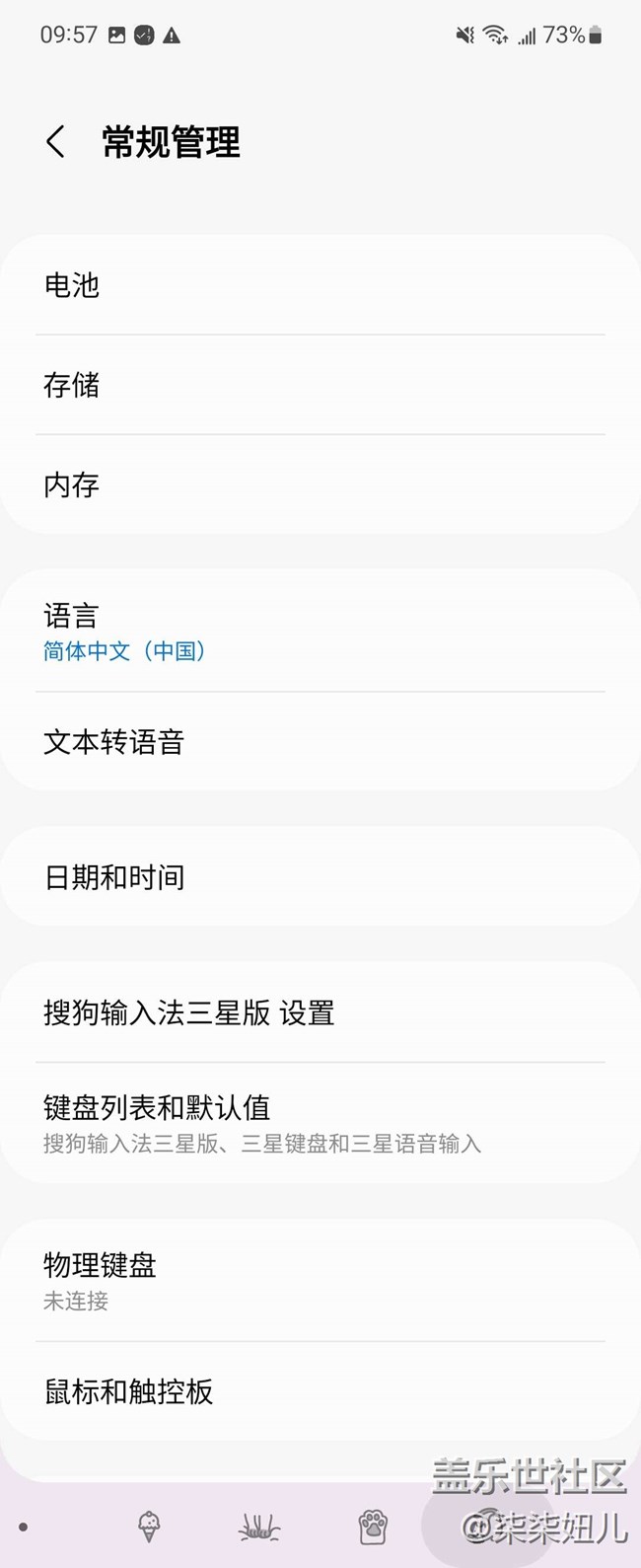
Task: Open 物理键盘 settings
Action: (x=320, y=1280)
